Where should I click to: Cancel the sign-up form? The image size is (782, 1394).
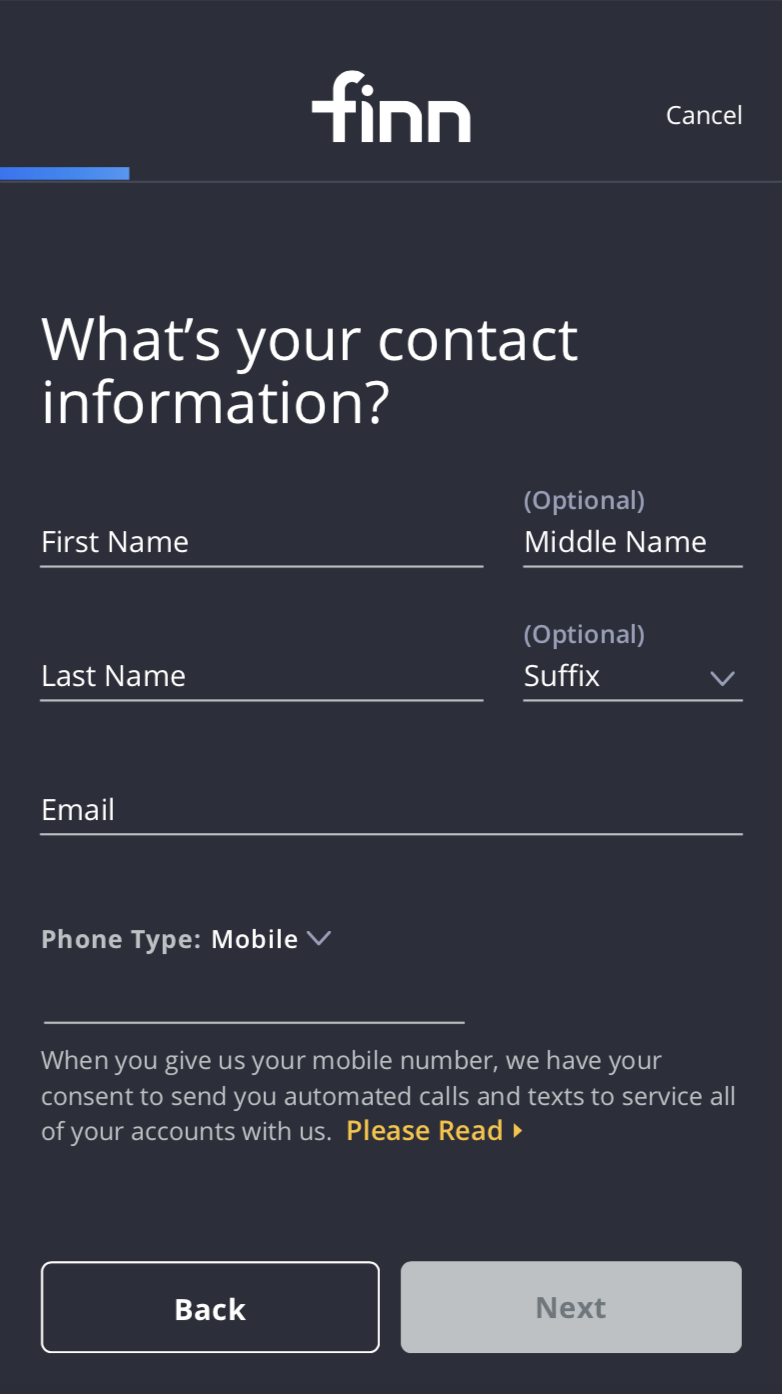[703, 115]
